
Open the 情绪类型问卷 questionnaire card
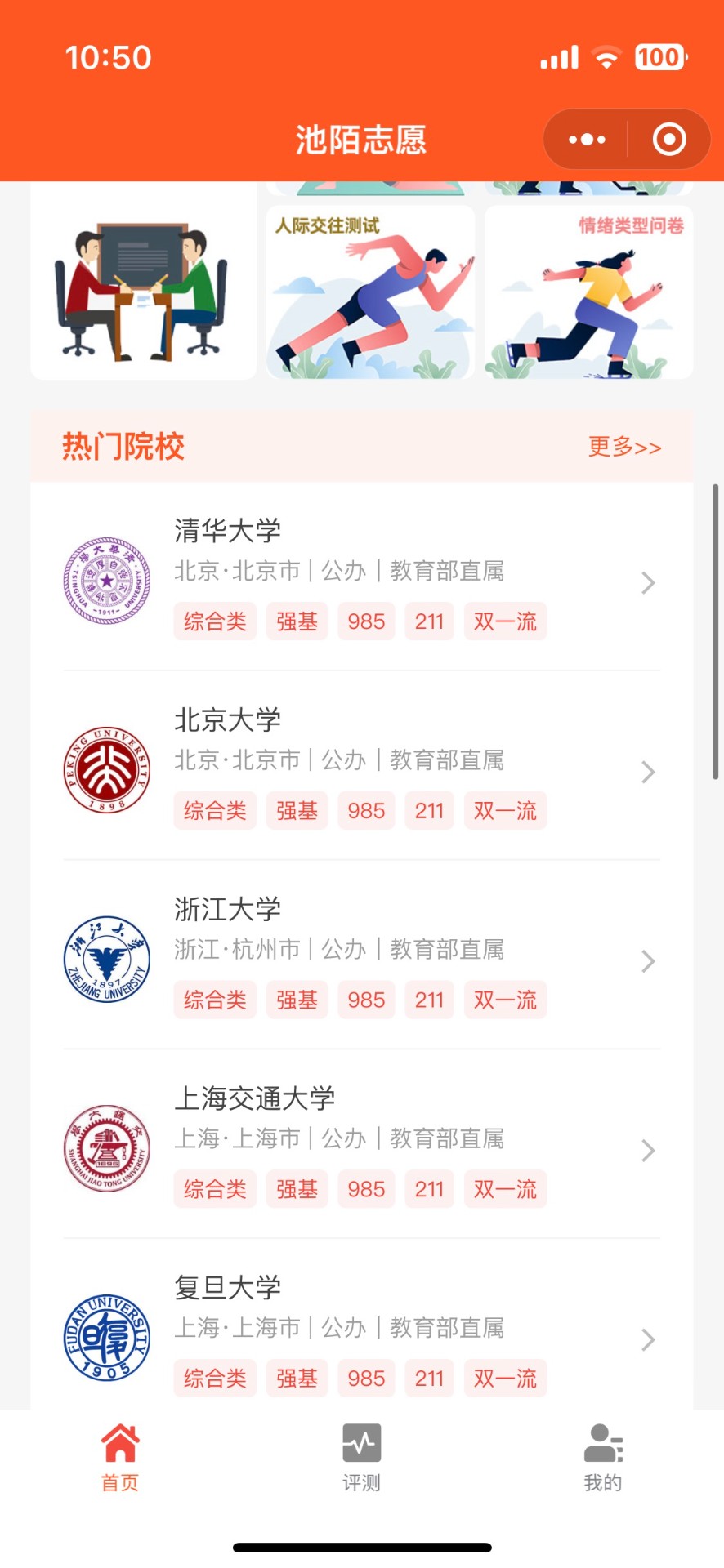588,291
